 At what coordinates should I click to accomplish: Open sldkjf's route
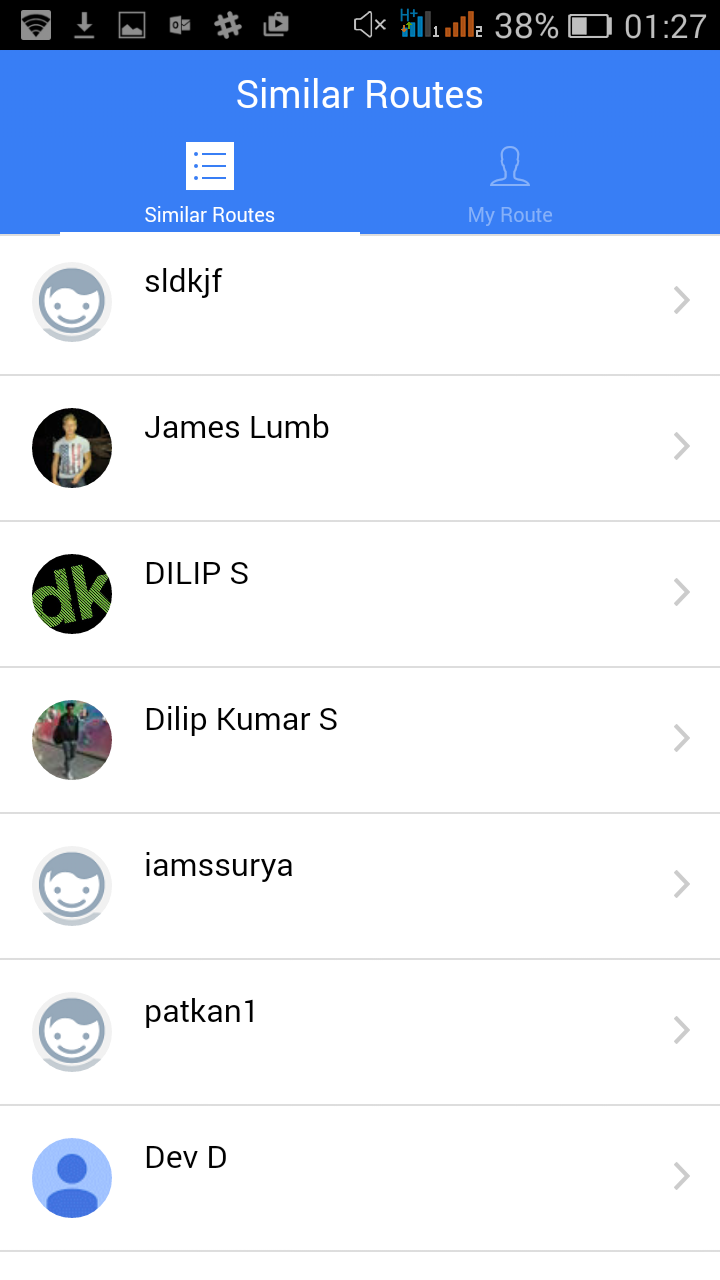pos(360,302)
